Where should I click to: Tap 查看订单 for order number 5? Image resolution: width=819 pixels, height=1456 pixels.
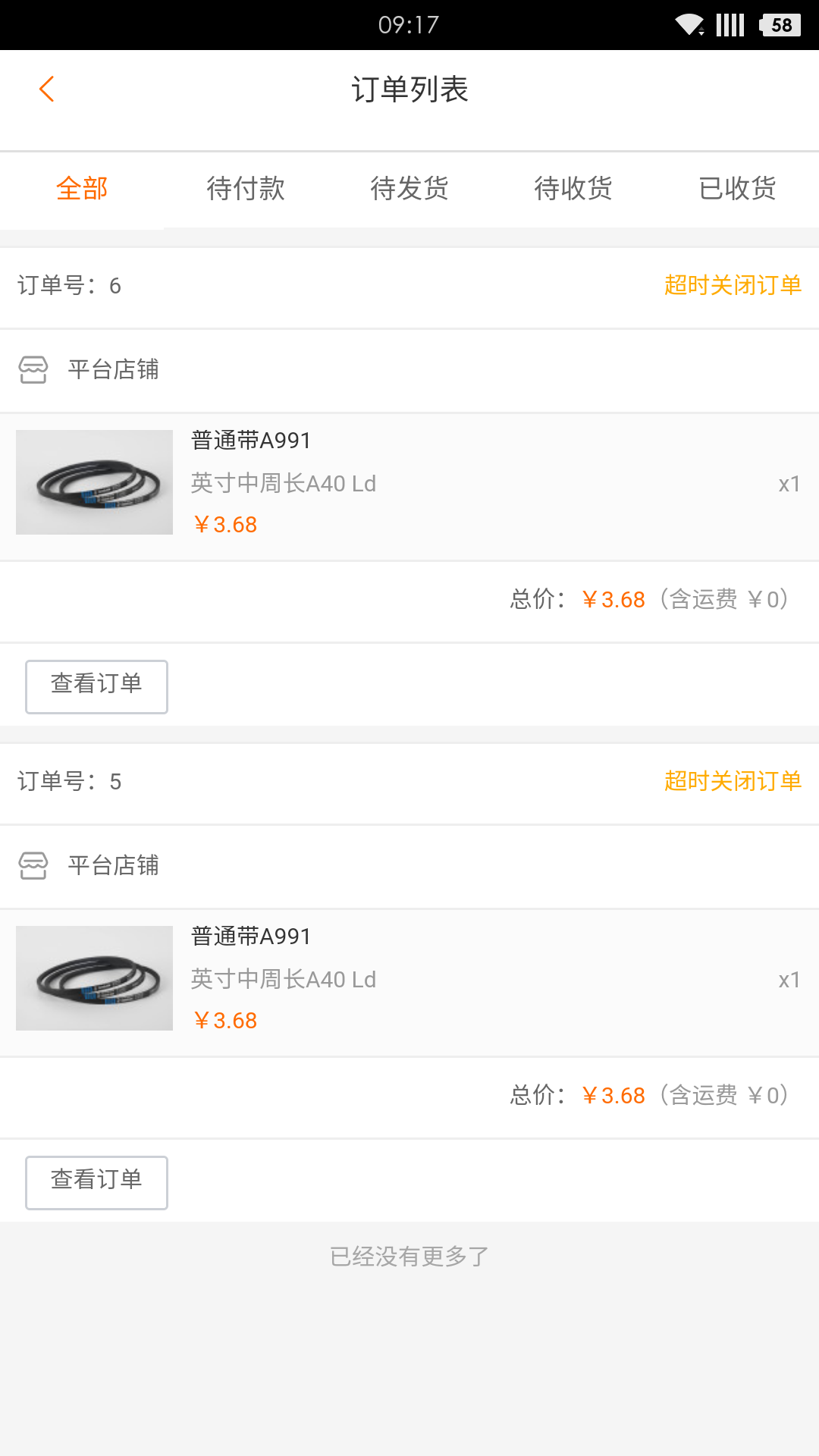pos(96,1182)
